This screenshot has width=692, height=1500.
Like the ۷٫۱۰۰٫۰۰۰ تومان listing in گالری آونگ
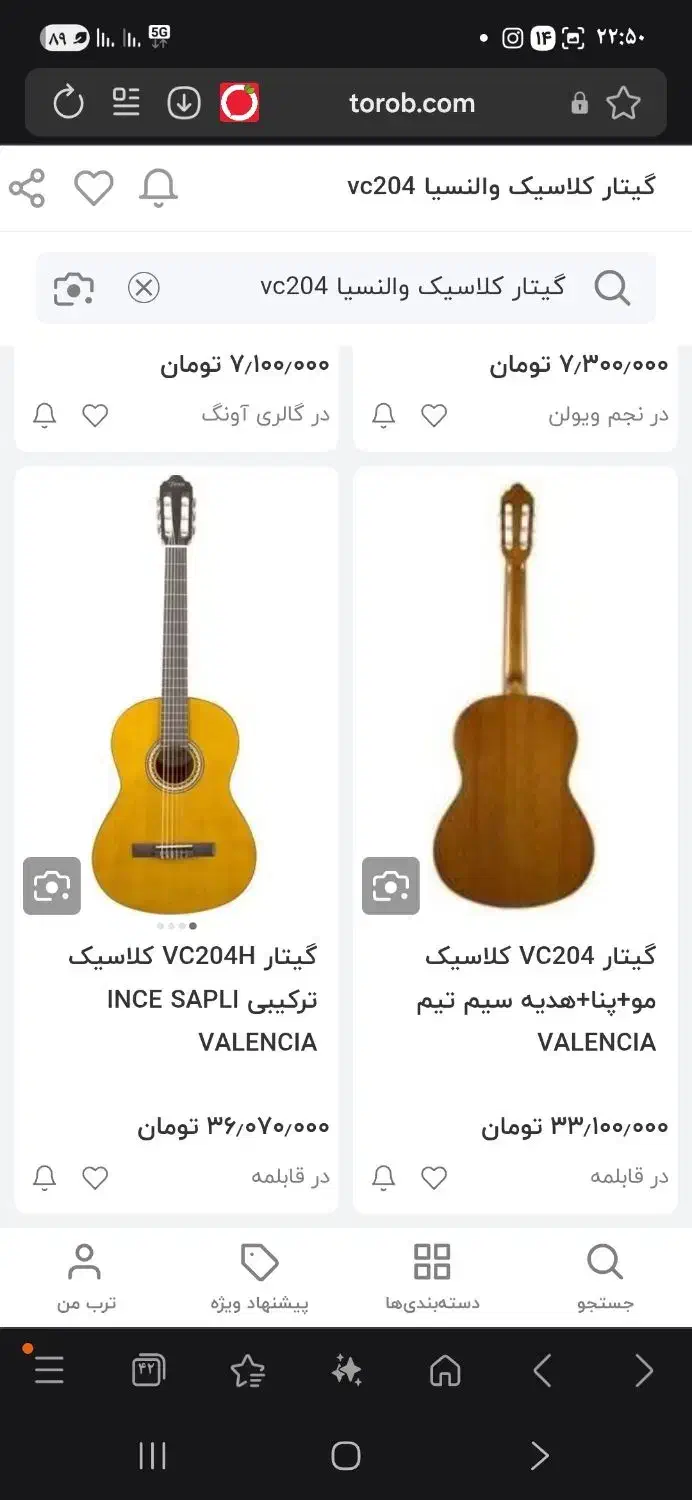95,415
